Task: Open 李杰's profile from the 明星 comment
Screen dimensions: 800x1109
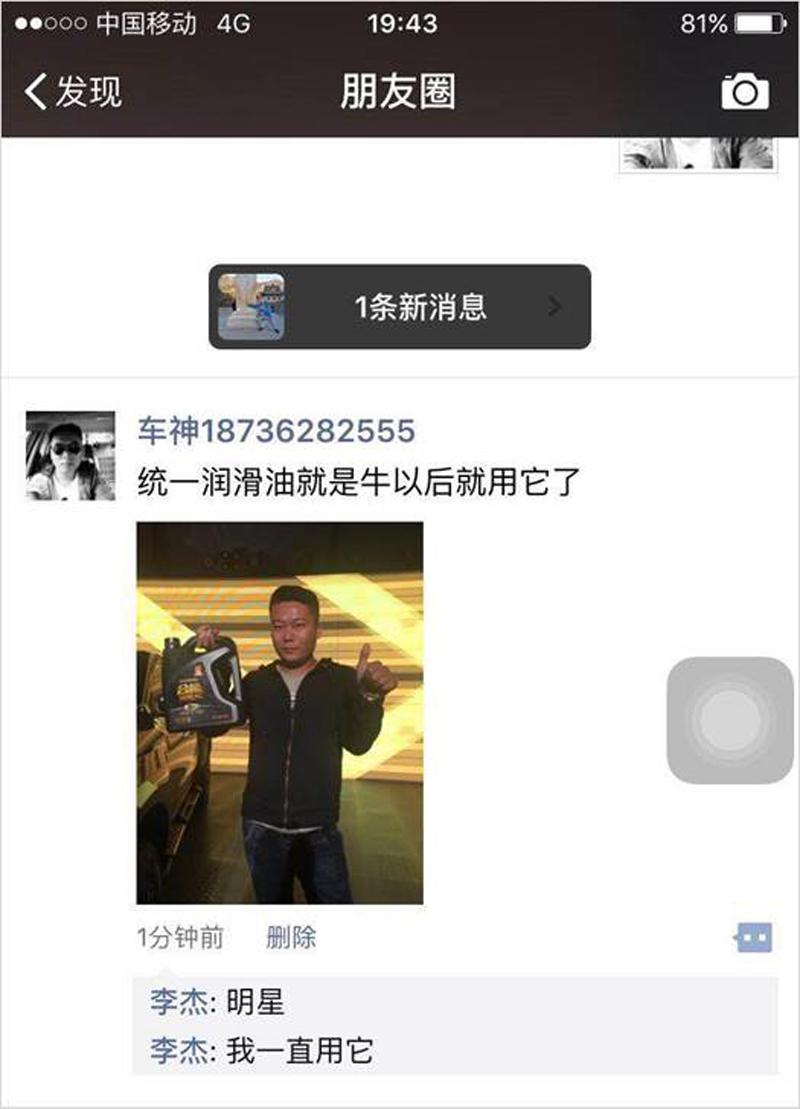Action: click(x=179, y=1001)
